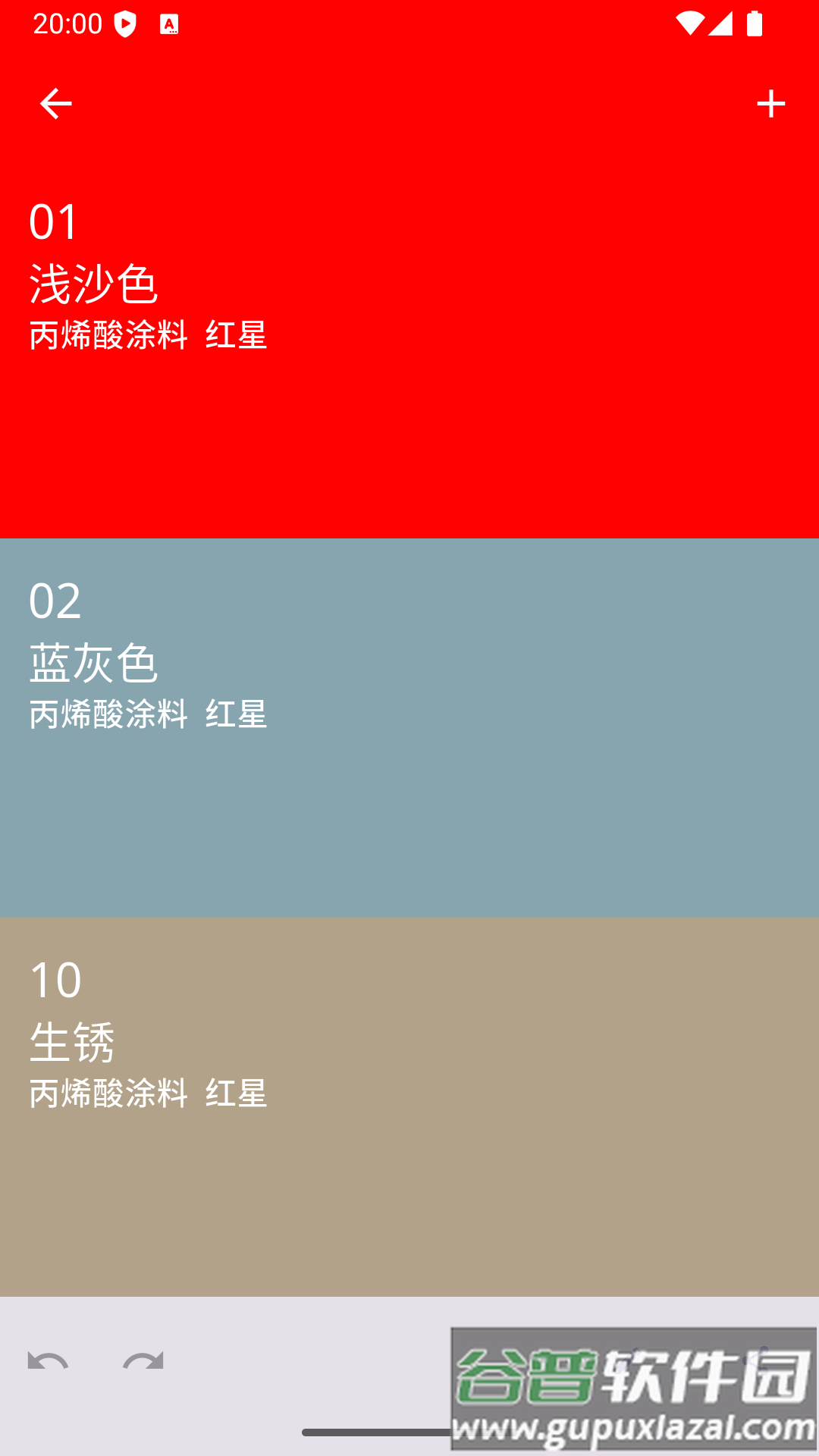Tap the 'A' notification icon in status bar

pos(168,23)
